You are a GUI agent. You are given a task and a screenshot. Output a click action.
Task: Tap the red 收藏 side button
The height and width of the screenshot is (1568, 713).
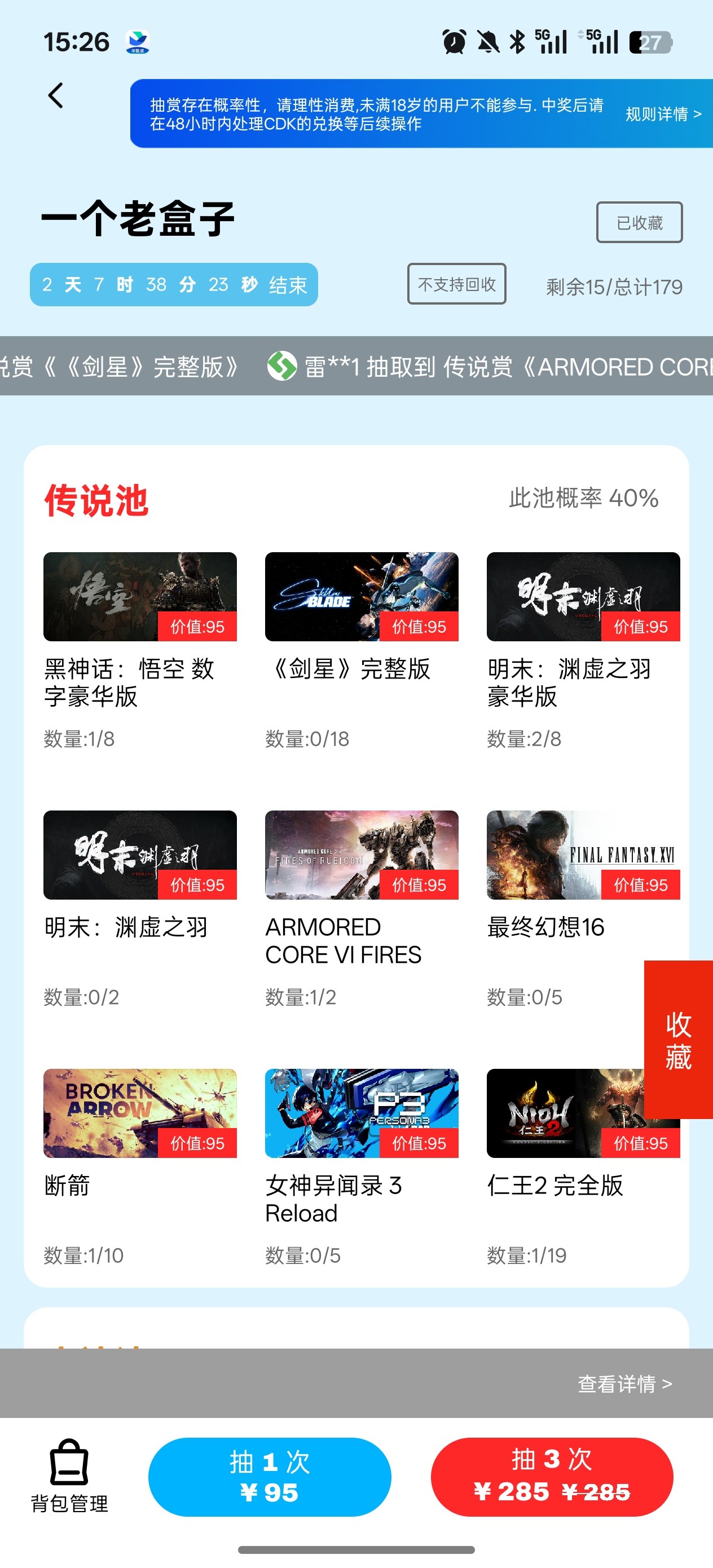(678, 1040)
